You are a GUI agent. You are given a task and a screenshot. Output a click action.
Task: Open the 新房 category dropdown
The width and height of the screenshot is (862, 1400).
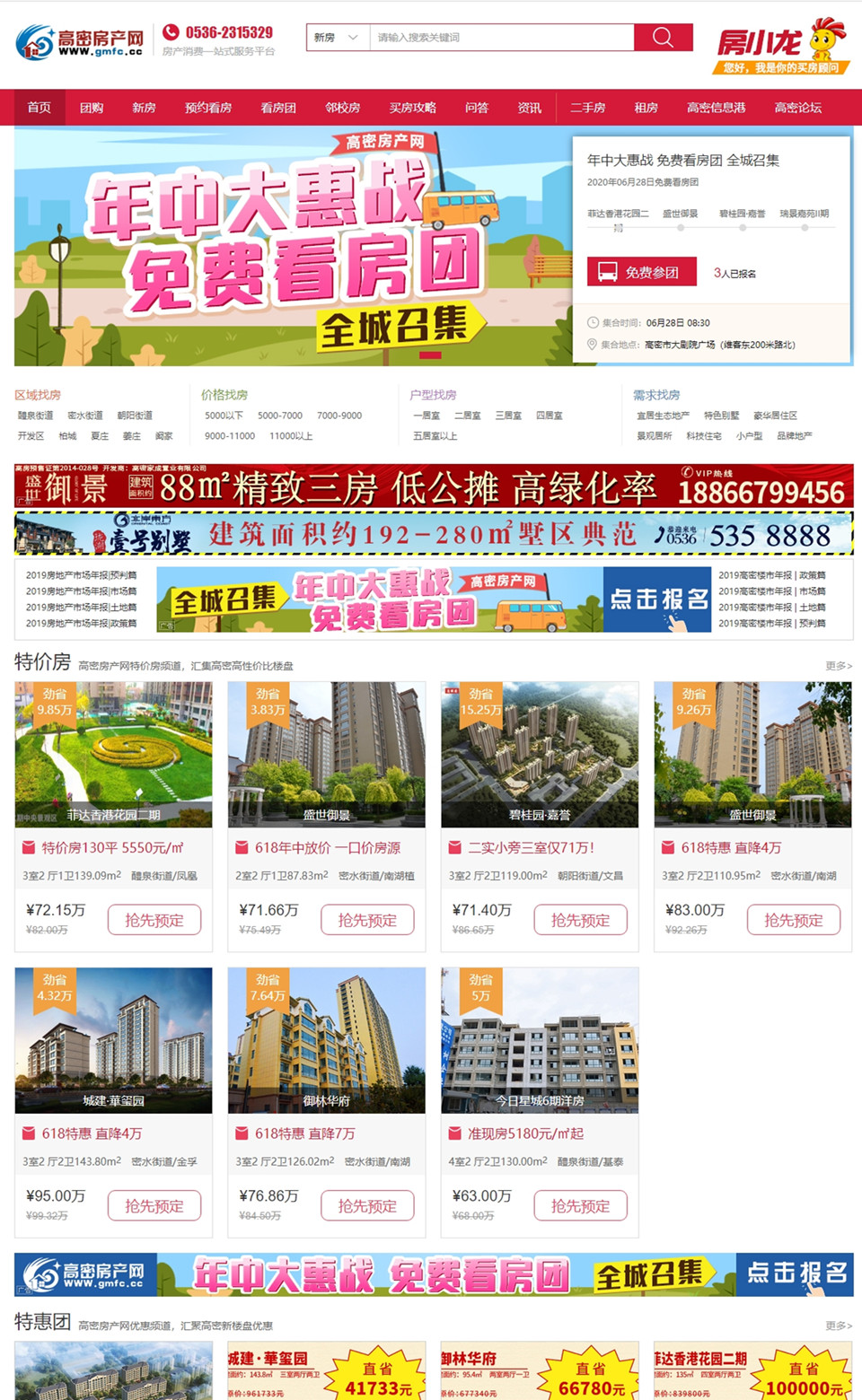[x=336, y=38]
